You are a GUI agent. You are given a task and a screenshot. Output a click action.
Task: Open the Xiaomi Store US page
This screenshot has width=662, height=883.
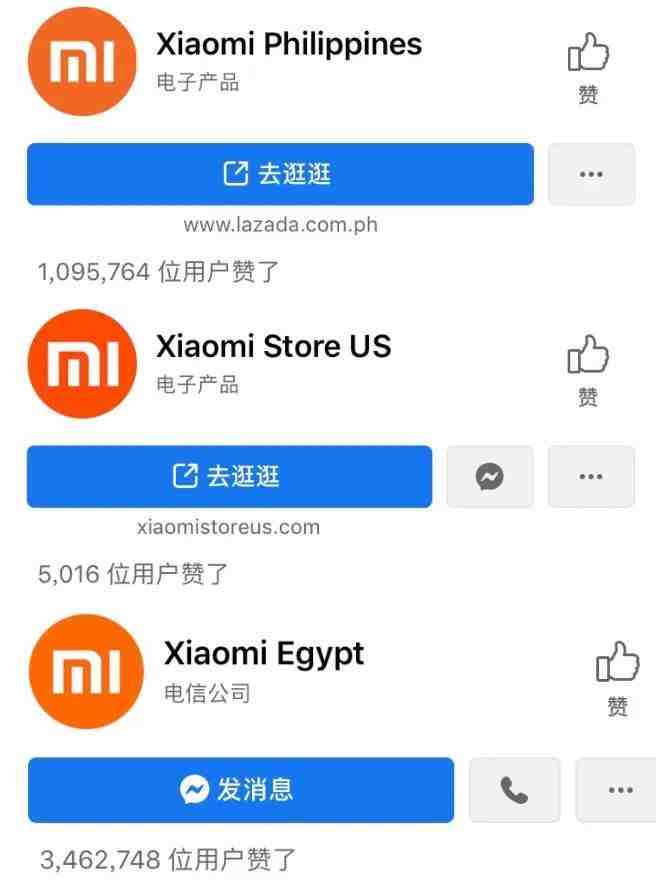pos(273,347)
